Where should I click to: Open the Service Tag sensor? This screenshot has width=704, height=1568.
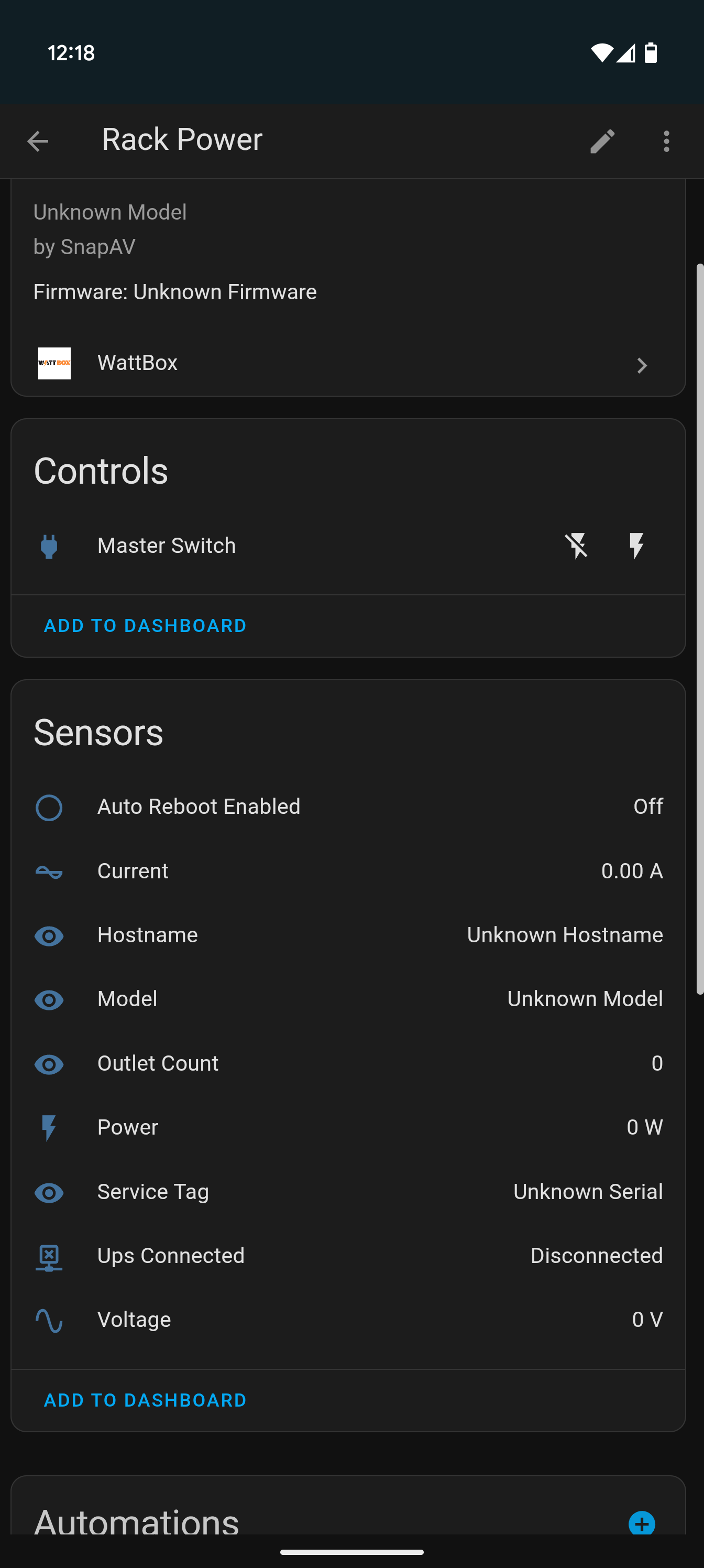[348, 1192]
